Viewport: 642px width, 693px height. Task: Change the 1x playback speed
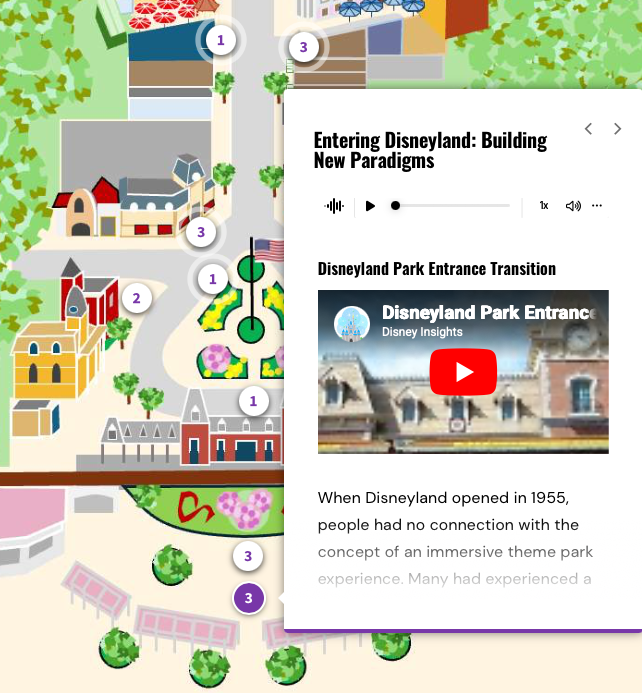(x=544, y=206)
